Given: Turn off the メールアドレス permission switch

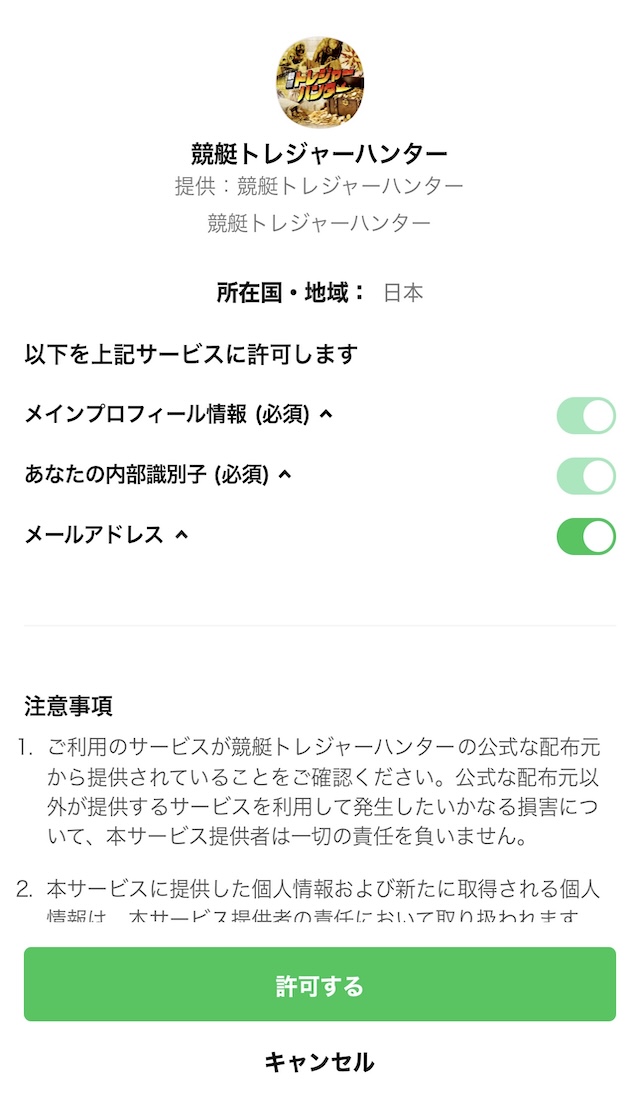Looking at the screenshot, I should pyautogui.click(x=586, y=536).
